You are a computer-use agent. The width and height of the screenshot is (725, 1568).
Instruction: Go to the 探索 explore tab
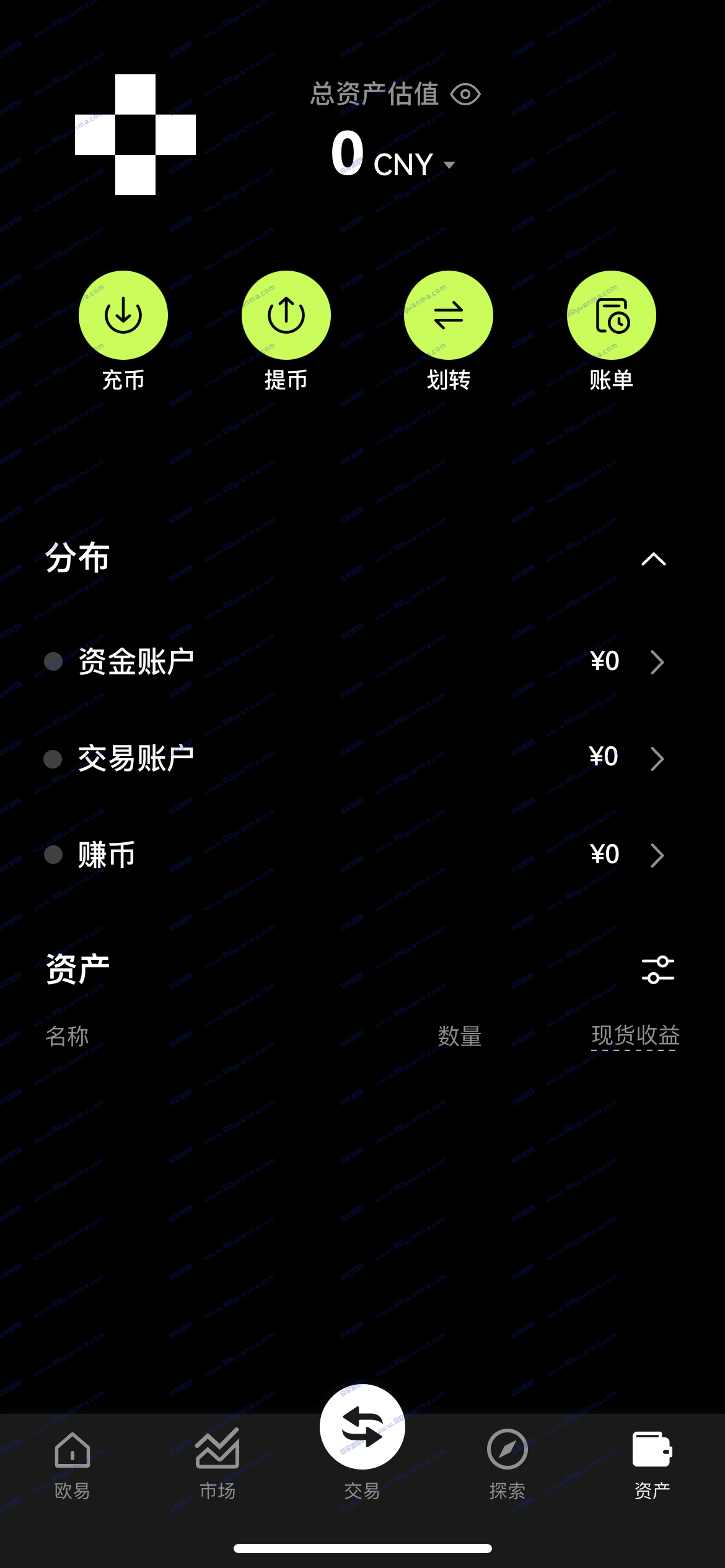point(507,1465)
